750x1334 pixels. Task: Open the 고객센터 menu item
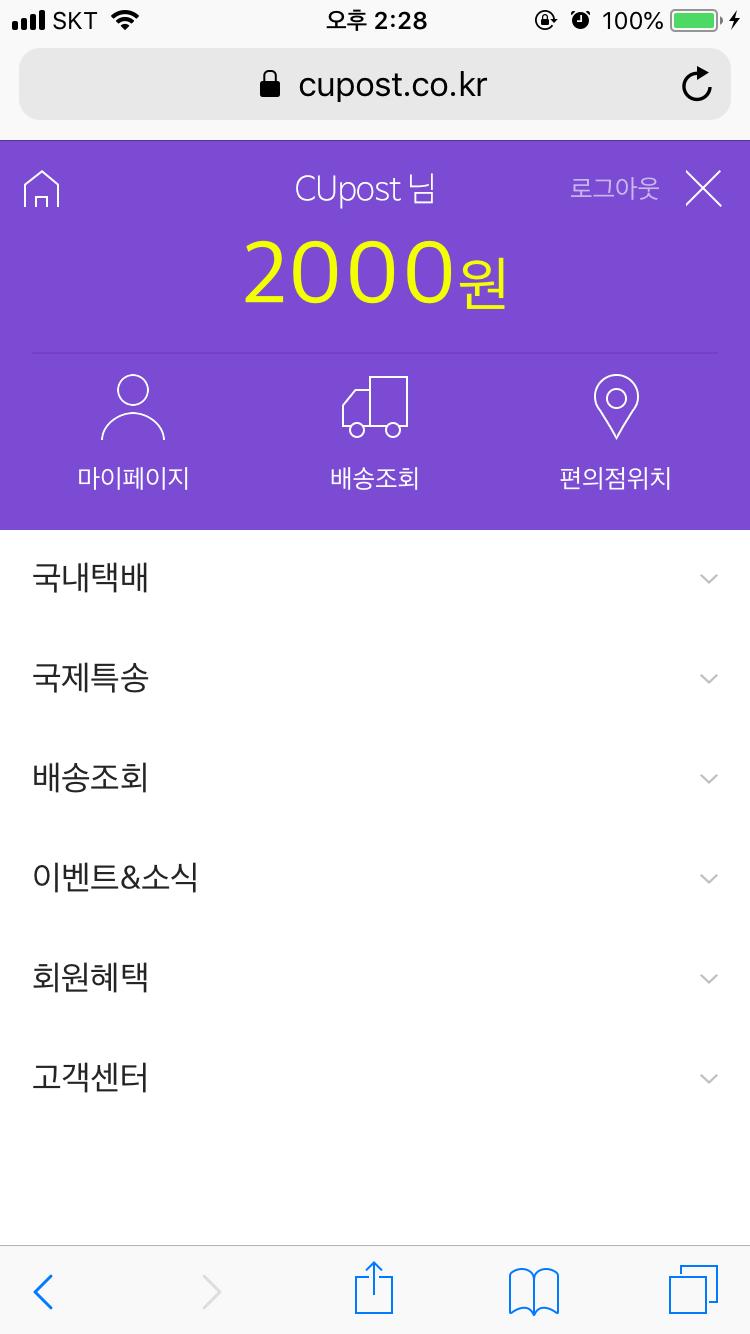pyautogui.click(x=375, y=1078)
